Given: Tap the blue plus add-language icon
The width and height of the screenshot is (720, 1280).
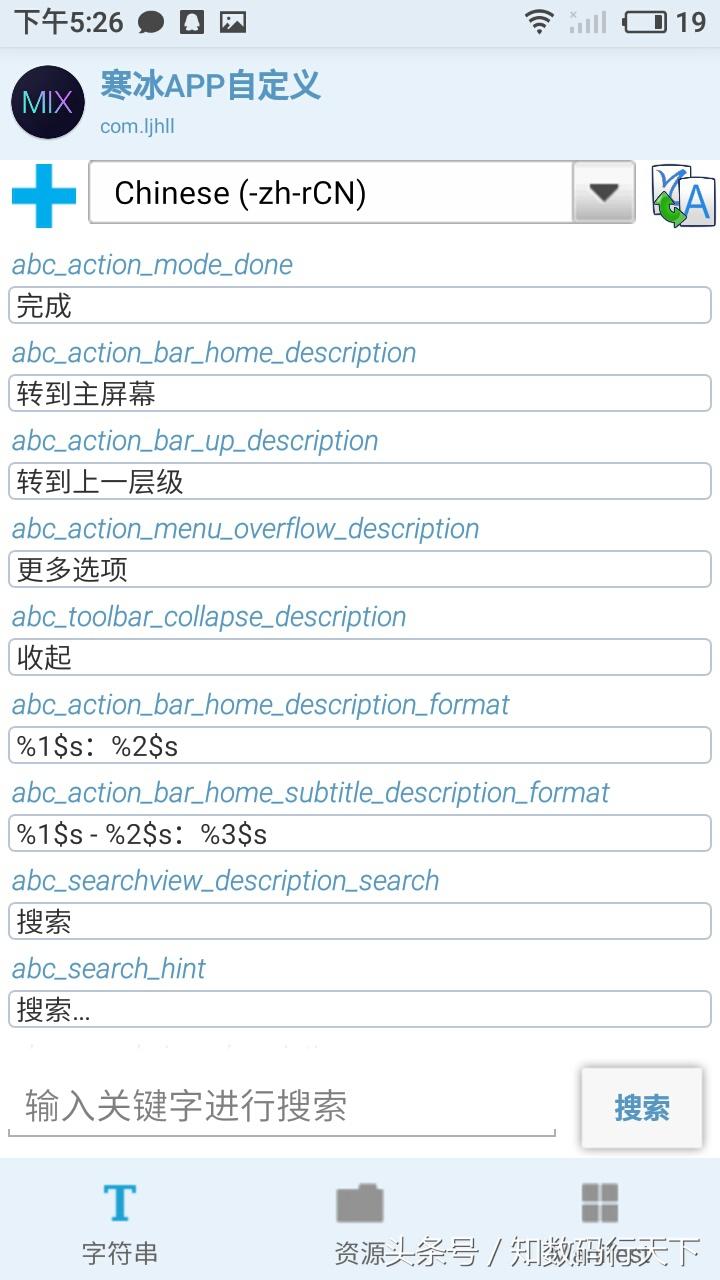Looking at the screenshot, I should click(44, 194).
